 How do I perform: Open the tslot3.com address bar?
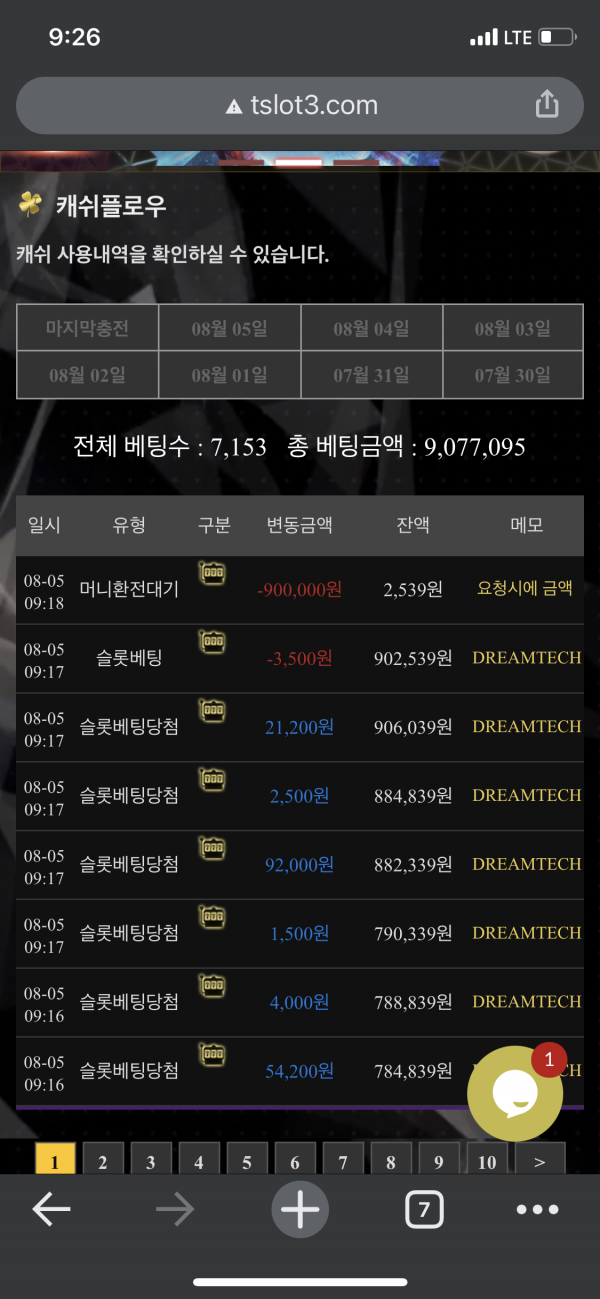click(x=300, y=105)
